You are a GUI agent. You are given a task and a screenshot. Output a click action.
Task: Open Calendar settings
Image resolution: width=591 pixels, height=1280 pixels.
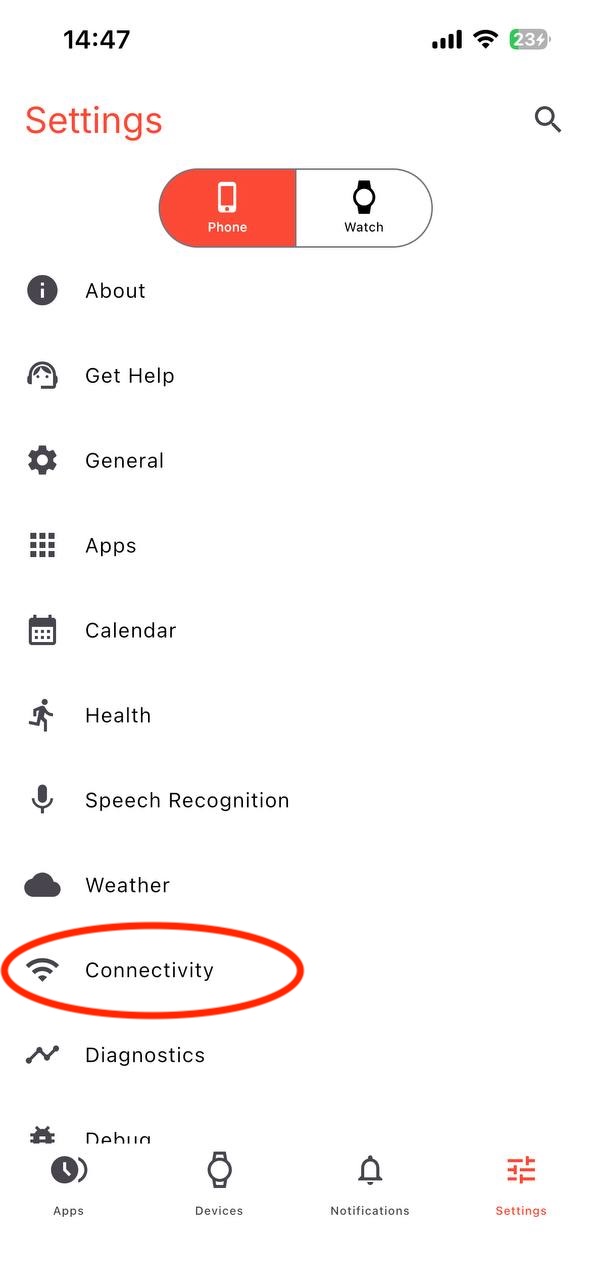click(x=295, y=631)
